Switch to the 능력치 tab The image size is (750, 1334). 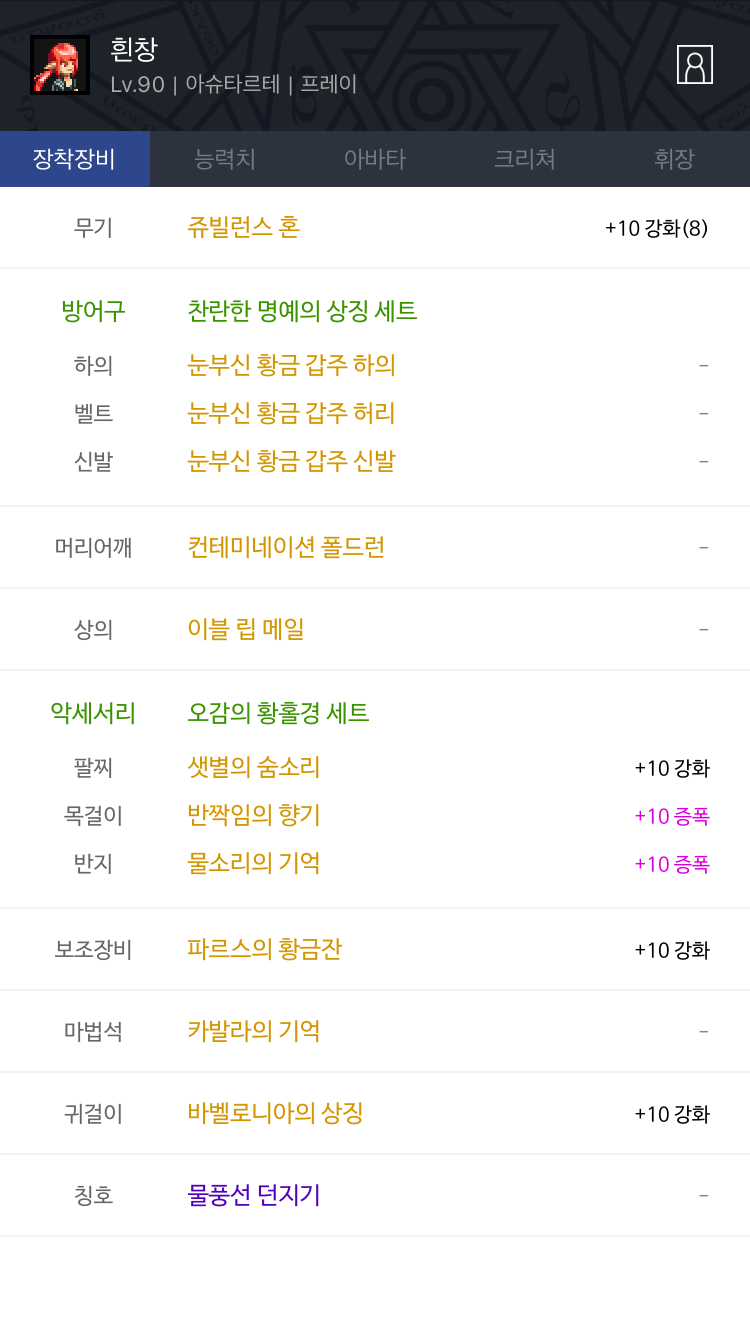225,159
